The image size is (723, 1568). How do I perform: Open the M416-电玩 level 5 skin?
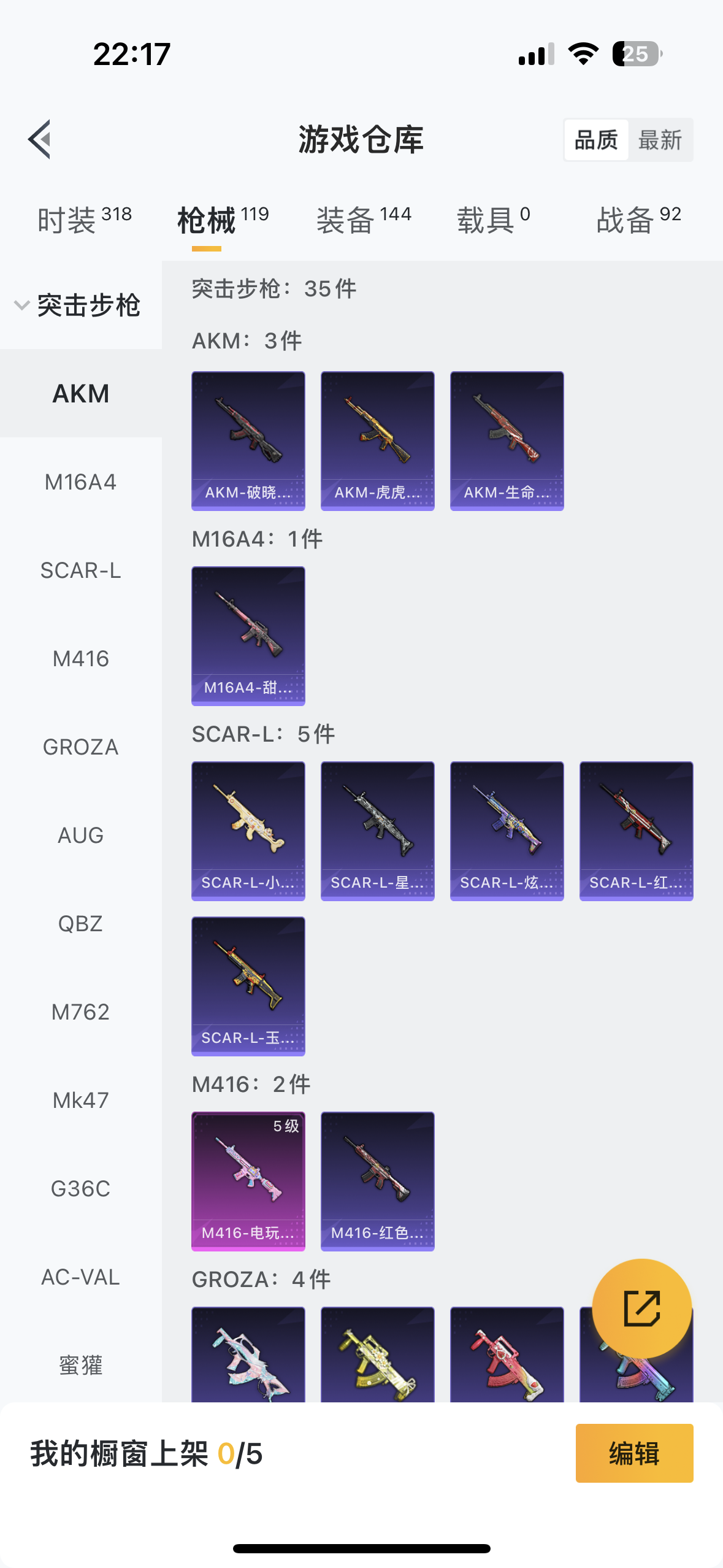tap(248, 1181)
